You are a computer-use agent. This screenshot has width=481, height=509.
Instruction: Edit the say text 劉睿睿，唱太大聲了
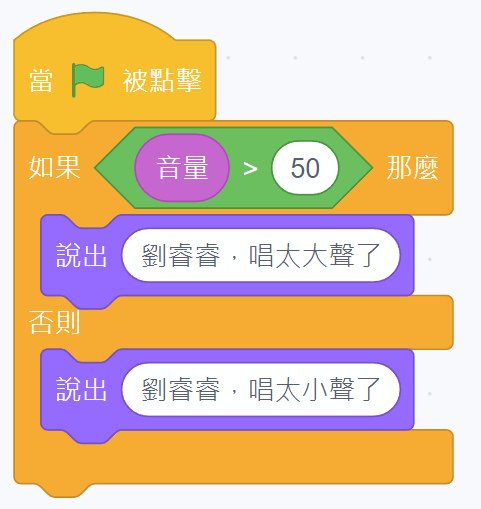(261, 255)
